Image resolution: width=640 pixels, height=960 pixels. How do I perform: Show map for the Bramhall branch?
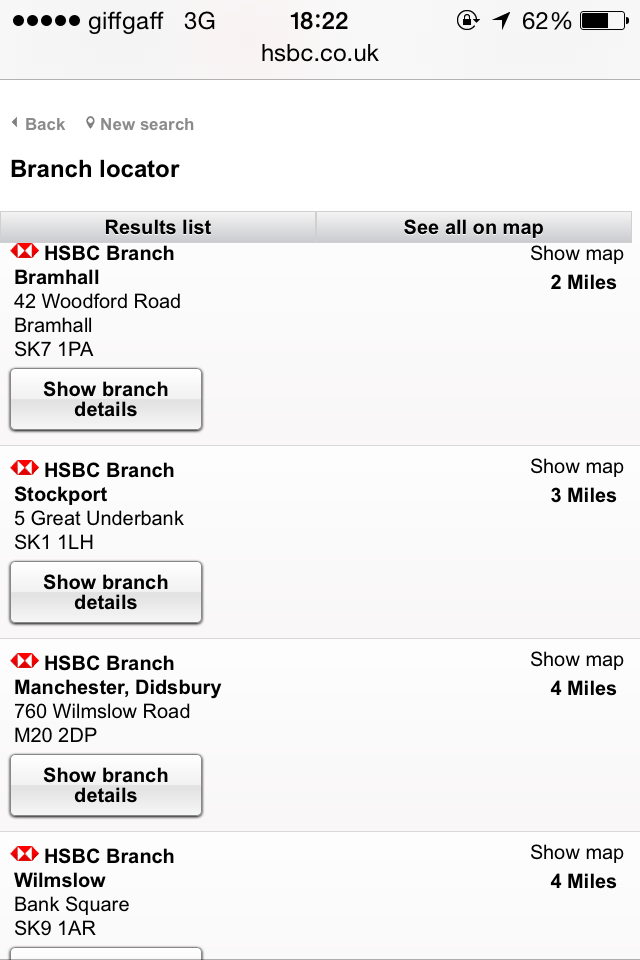point(576,254)
